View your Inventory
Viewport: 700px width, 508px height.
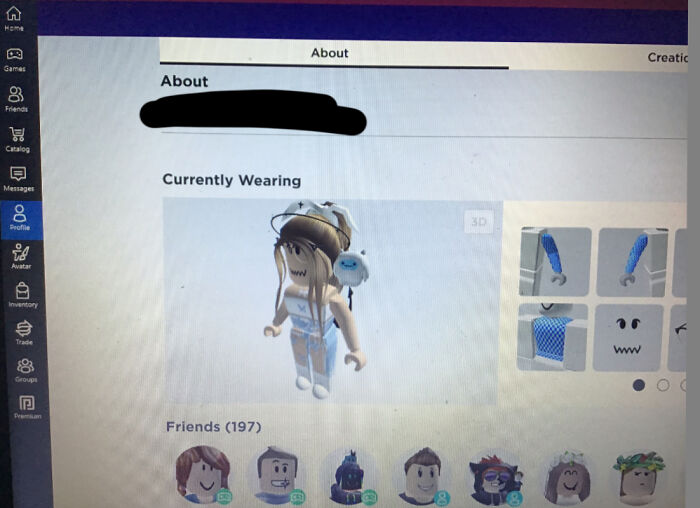coord(22,295)
